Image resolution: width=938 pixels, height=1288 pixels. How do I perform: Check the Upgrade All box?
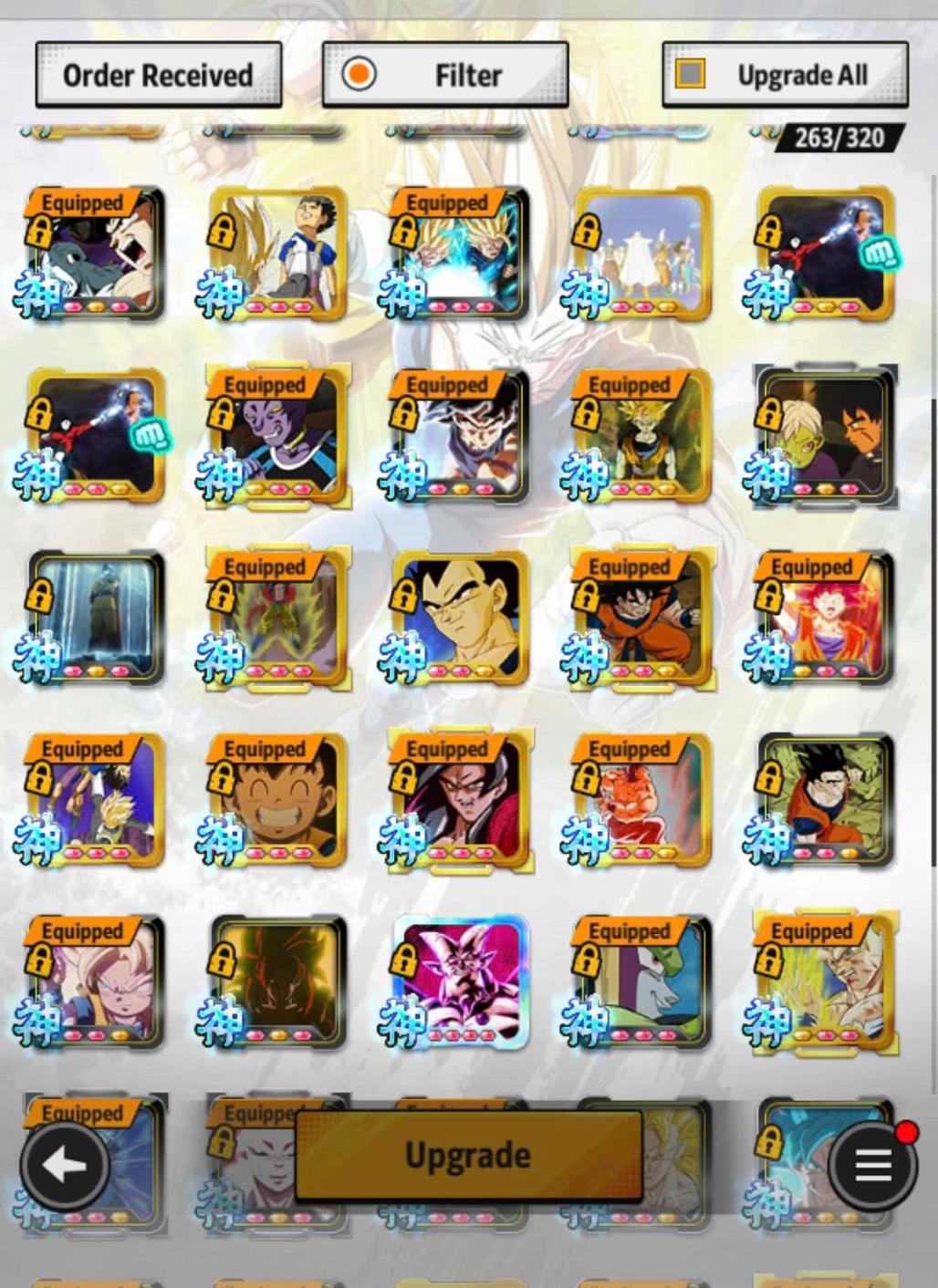coord(691,74)
